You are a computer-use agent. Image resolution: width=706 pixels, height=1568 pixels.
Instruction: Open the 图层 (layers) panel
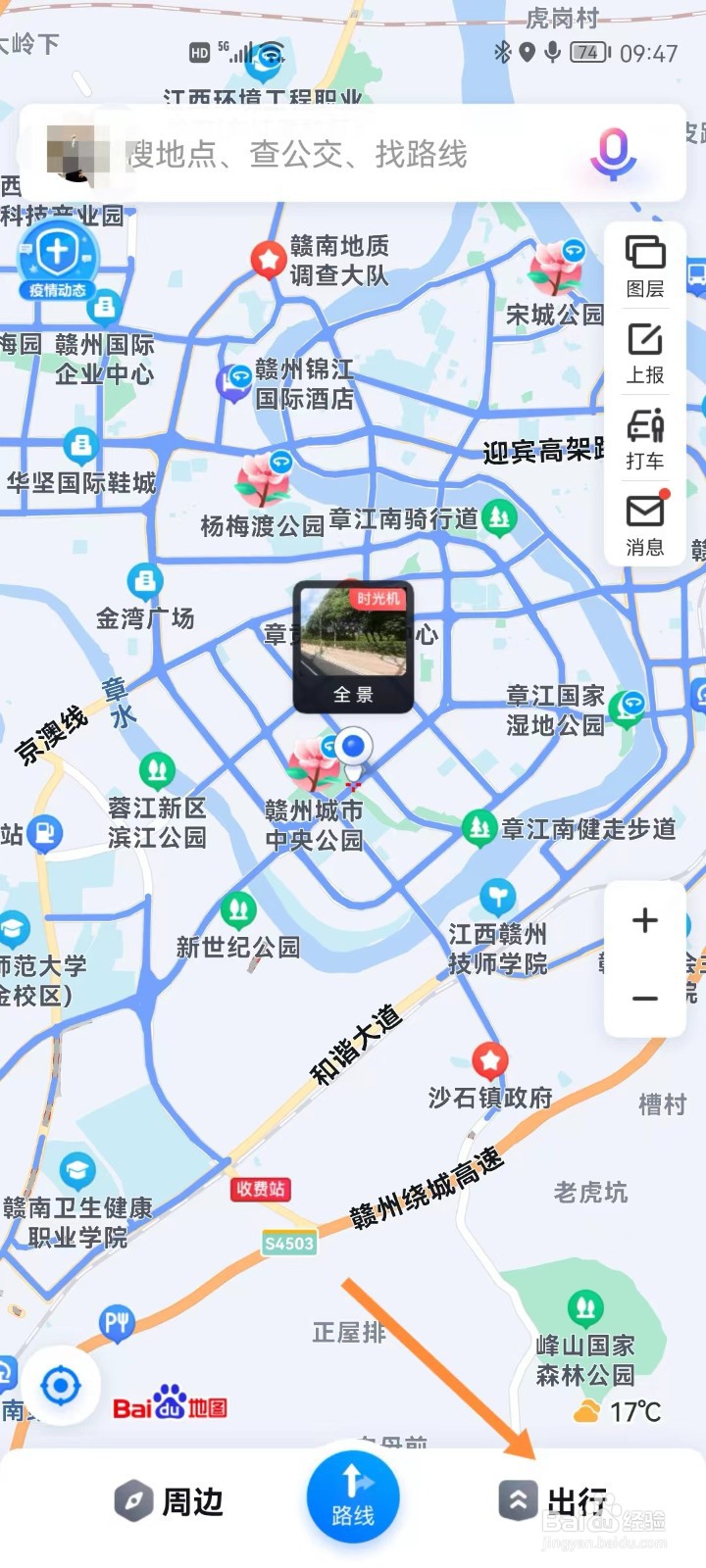[x=644, y=263]
